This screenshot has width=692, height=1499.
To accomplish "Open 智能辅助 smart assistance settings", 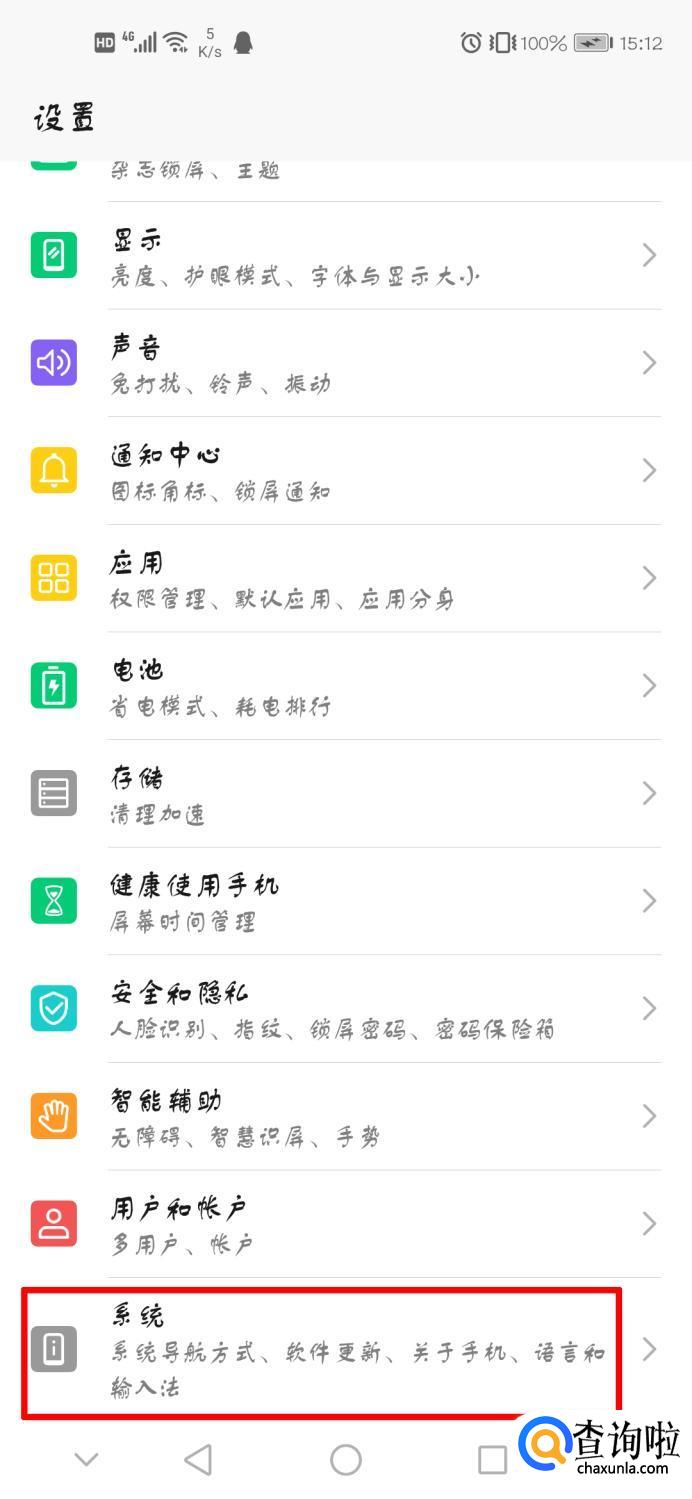I will 345,1116.
